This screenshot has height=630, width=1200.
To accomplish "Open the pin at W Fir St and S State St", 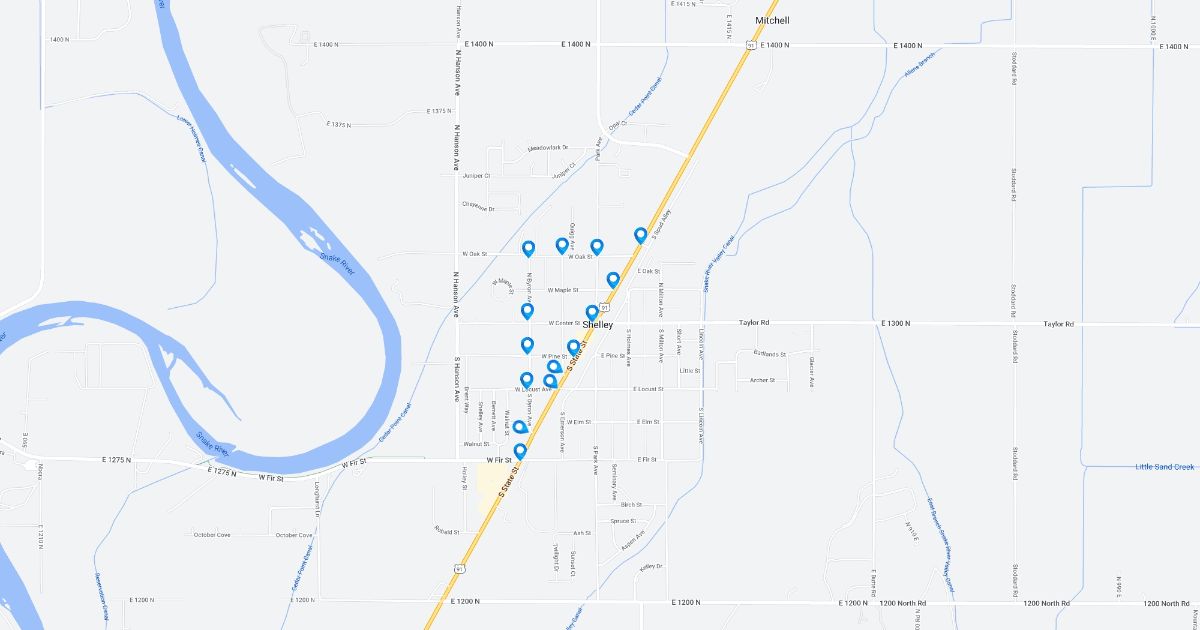I will click(x=520, y=451).
